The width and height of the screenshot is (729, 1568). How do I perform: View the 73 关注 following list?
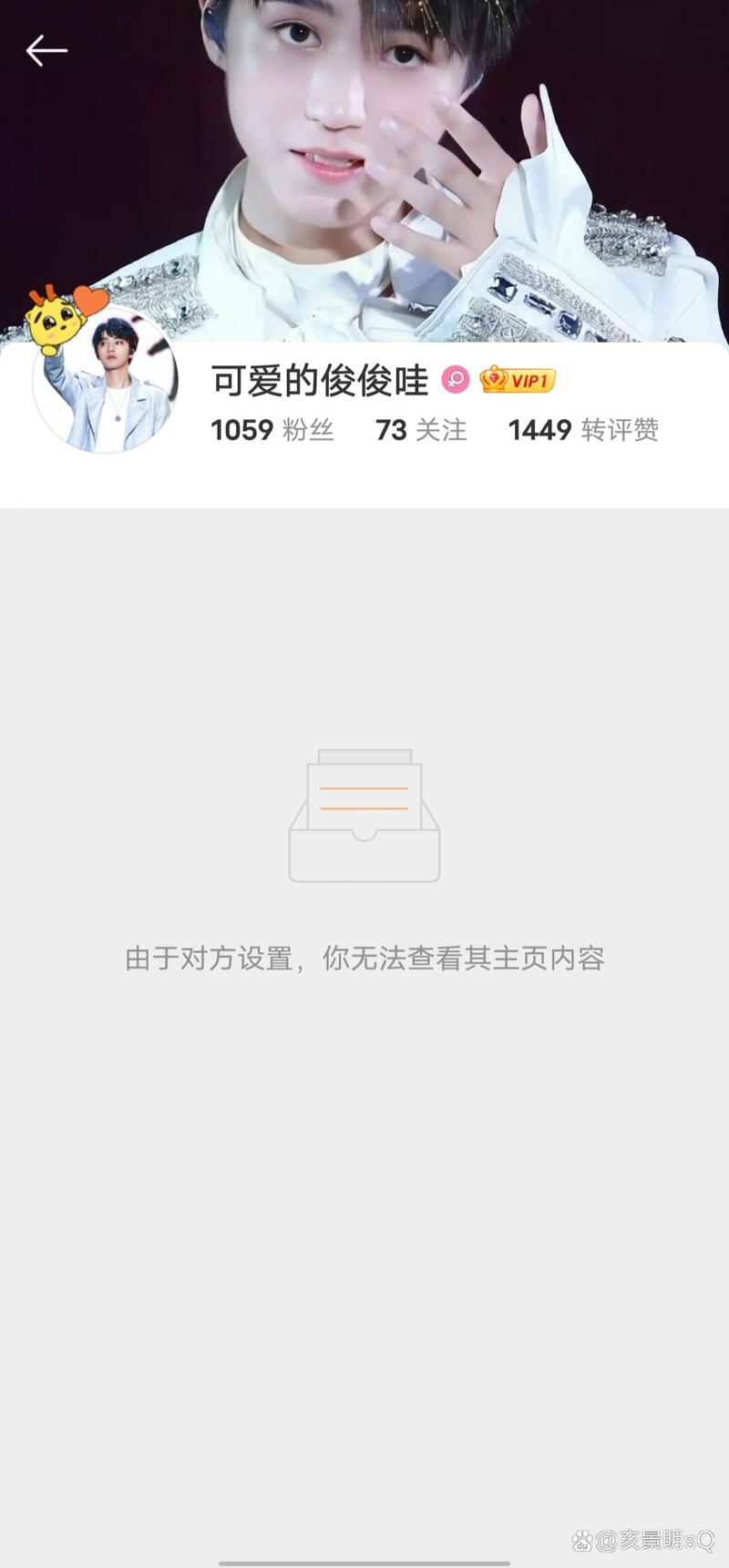pyautogui.click(x=421, y=430)
